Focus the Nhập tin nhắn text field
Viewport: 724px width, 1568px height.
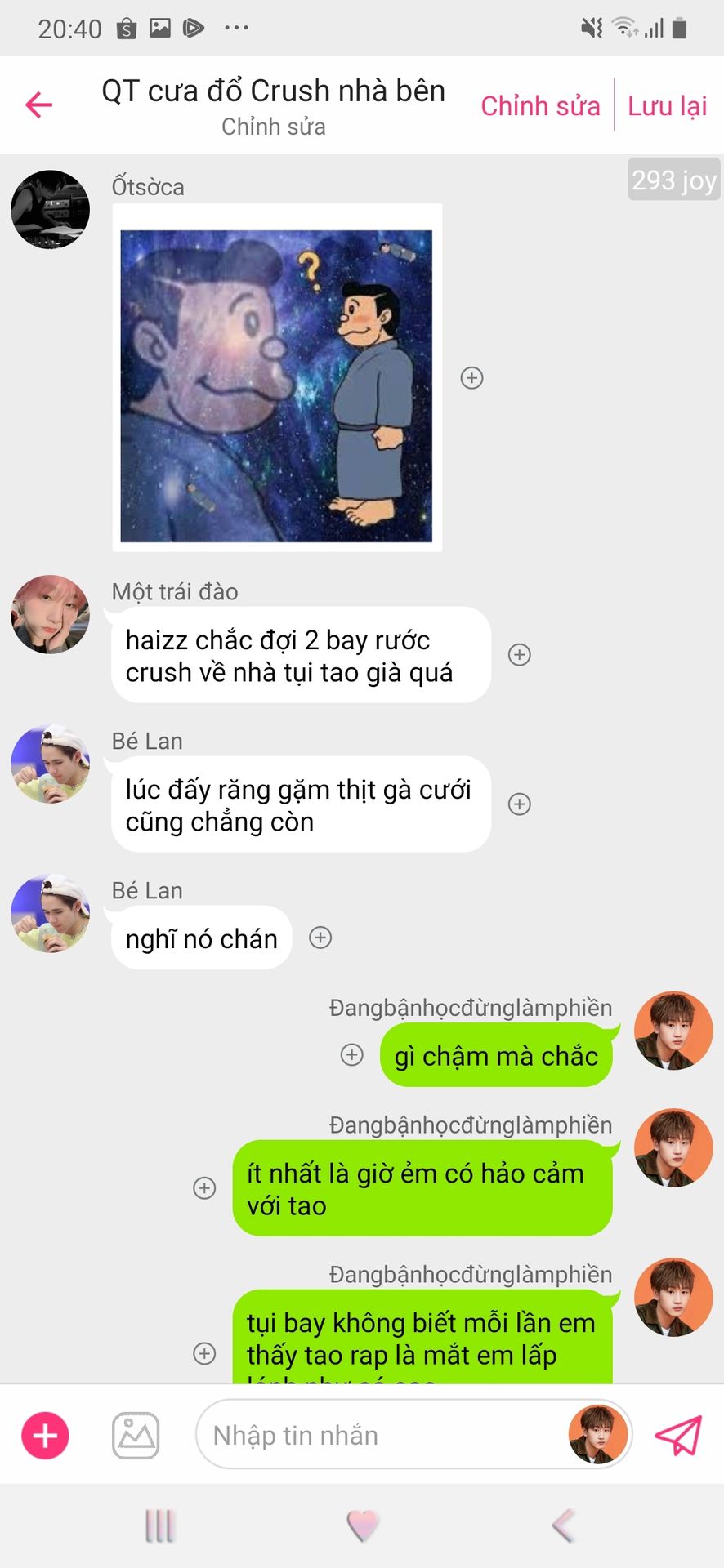(376, 1435)
